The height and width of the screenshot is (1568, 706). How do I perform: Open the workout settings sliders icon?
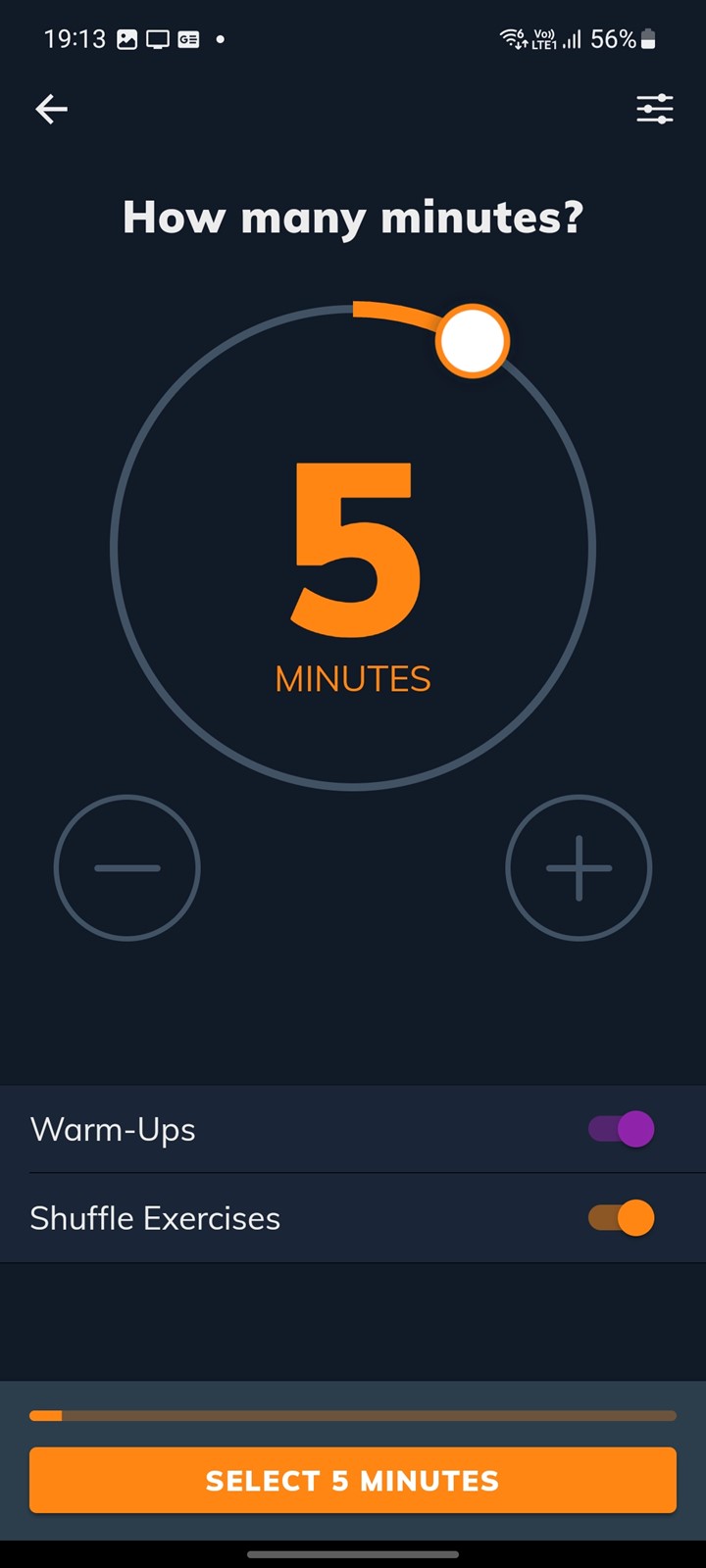(x=654, y=109)
